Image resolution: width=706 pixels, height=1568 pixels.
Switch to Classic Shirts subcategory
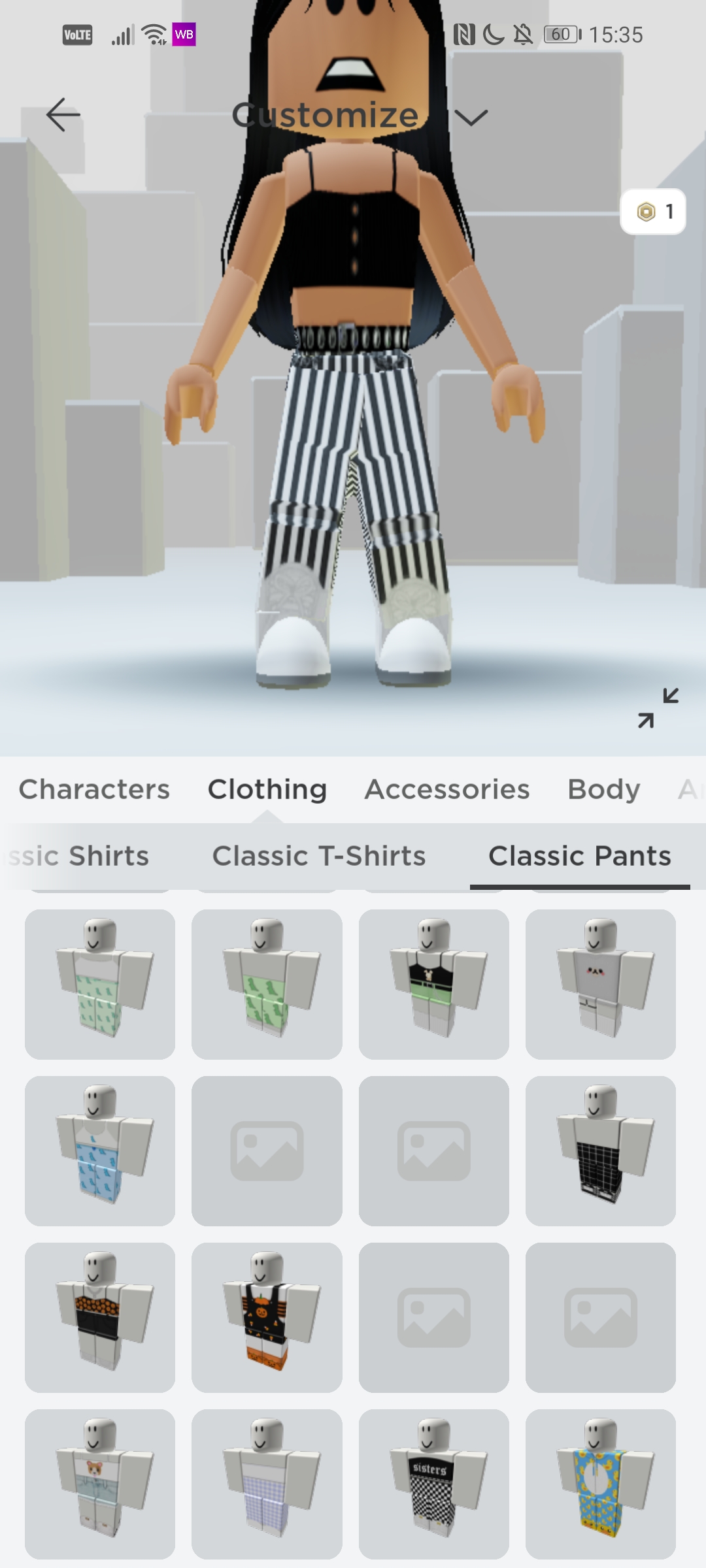point(78,856)
